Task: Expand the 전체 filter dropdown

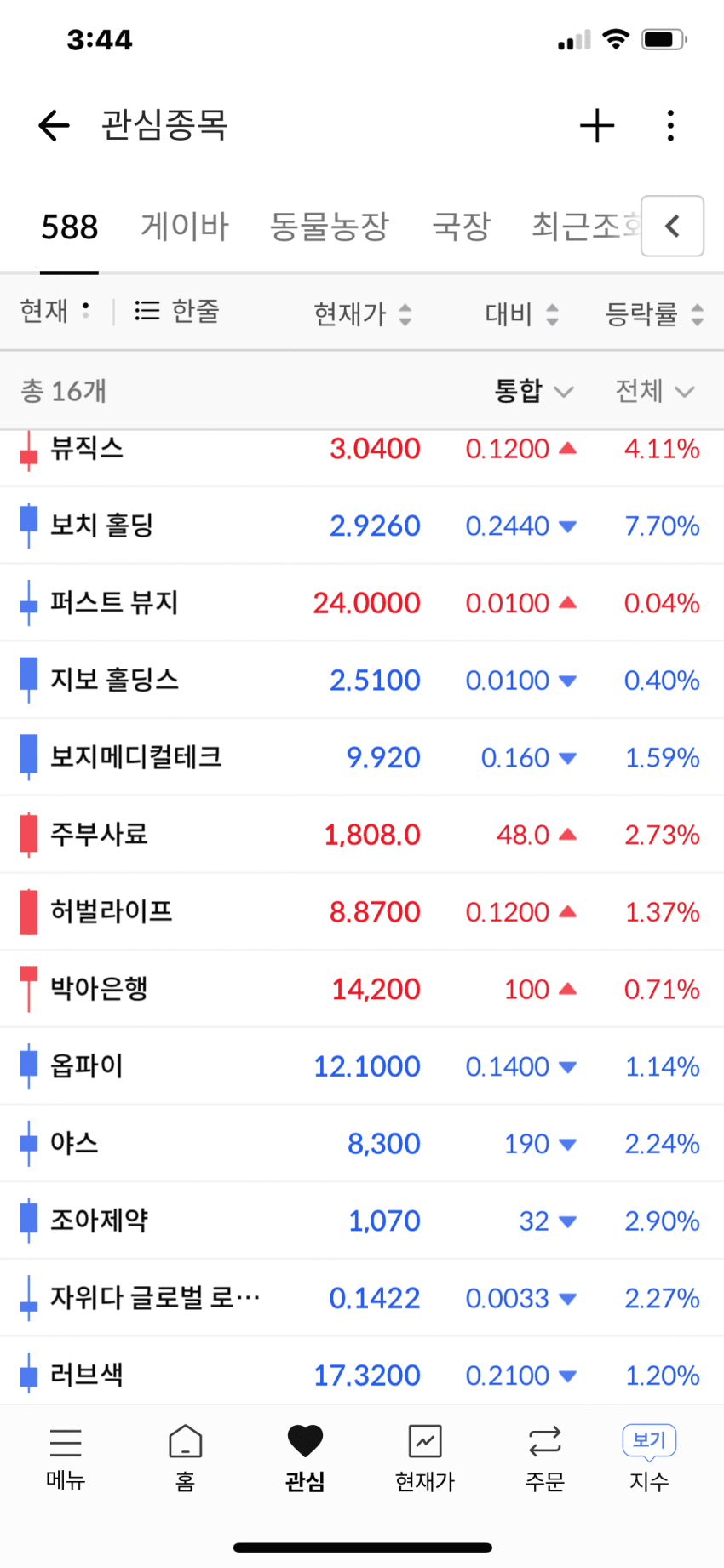Action: tap(654, 391)
